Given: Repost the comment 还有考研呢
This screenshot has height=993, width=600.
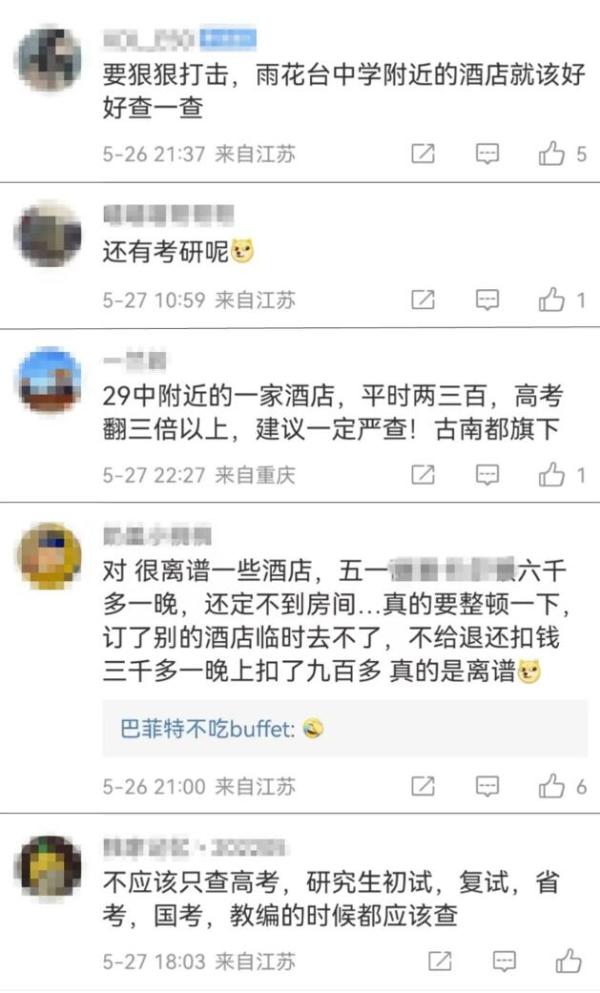Looking at the screenshot, I should [423, 300].
